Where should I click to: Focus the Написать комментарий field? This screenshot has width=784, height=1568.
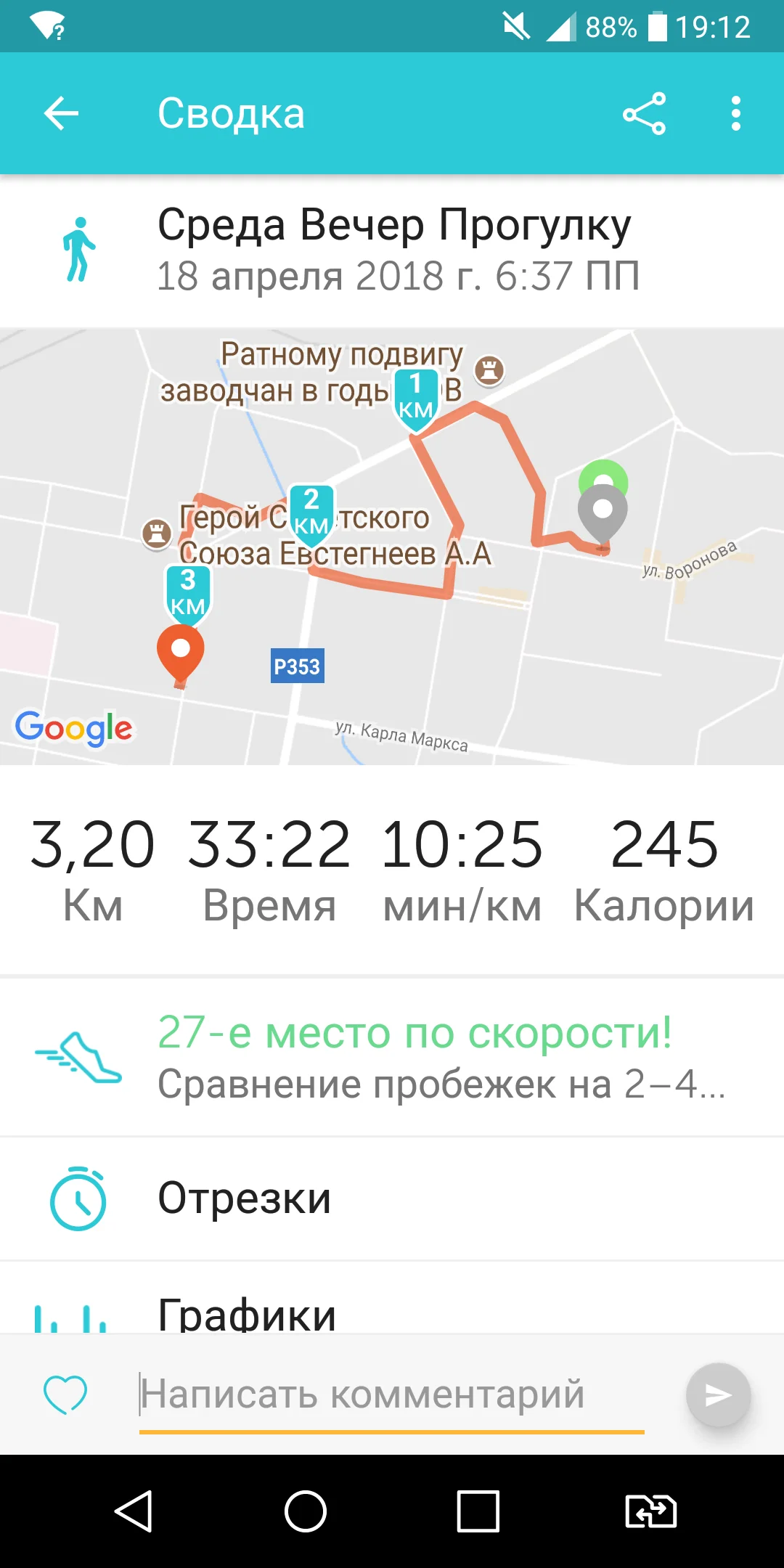(392, 1395)
